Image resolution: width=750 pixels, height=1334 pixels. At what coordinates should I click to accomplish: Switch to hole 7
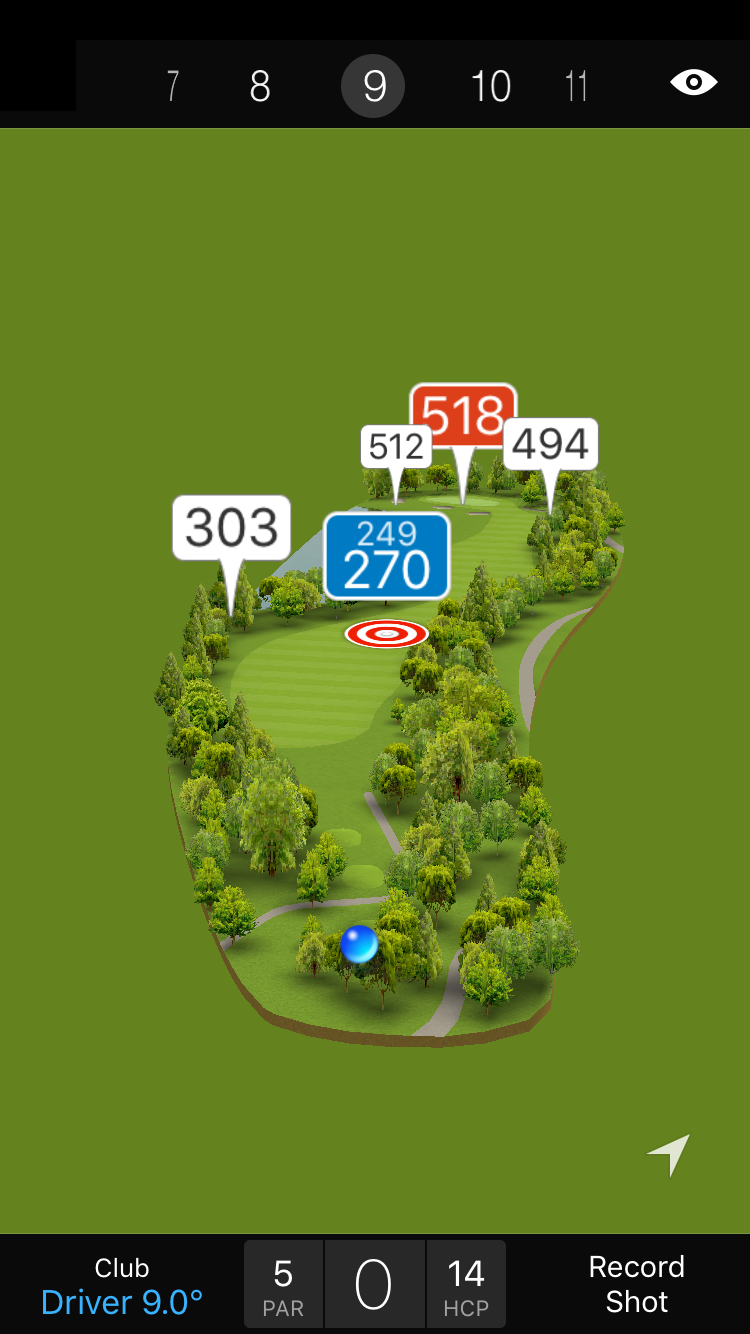pos(173,87)
